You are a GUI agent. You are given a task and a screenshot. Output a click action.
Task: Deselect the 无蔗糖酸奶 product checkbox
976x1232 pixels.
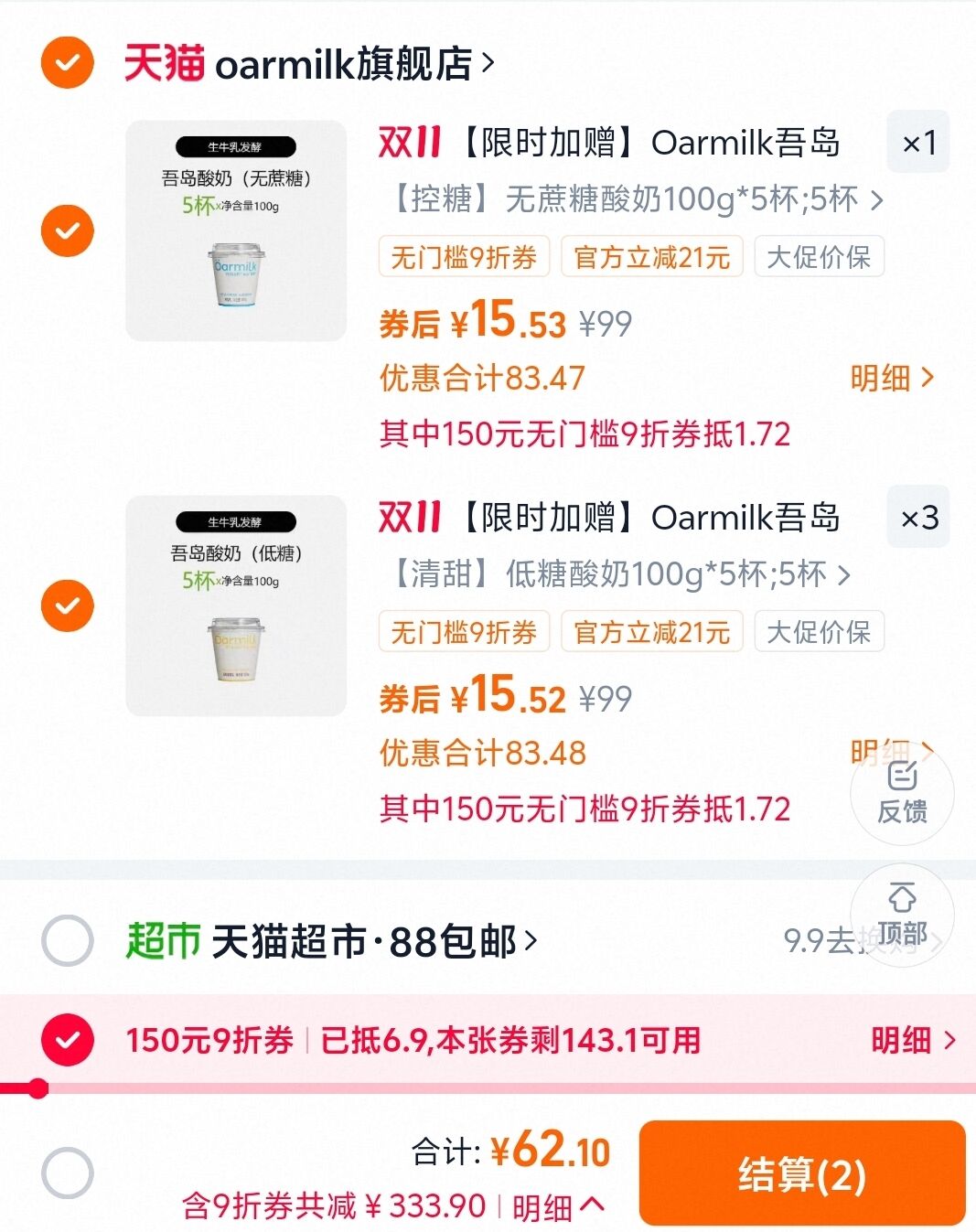tap(66, 230)
